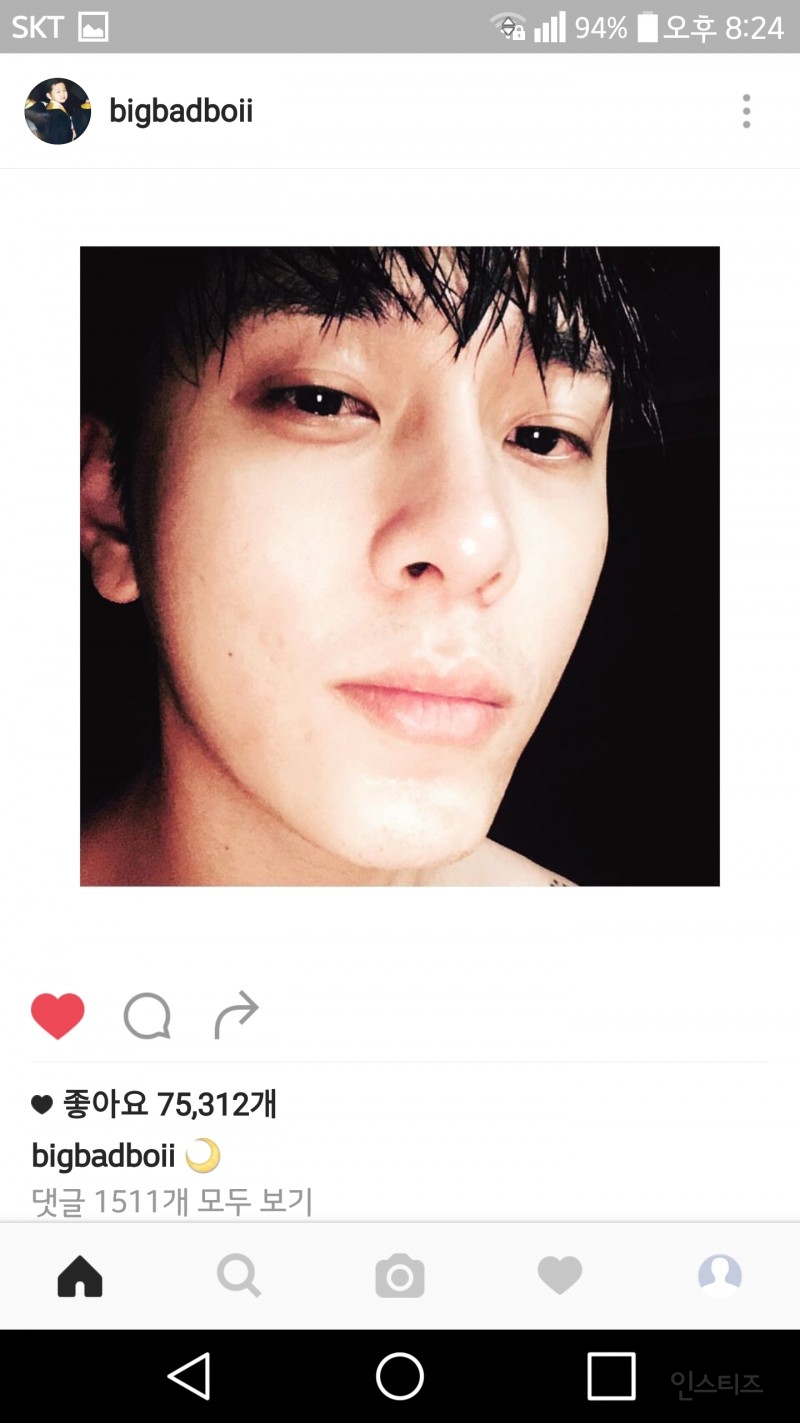Open the activity heart tab

[x=559, y=1276]
